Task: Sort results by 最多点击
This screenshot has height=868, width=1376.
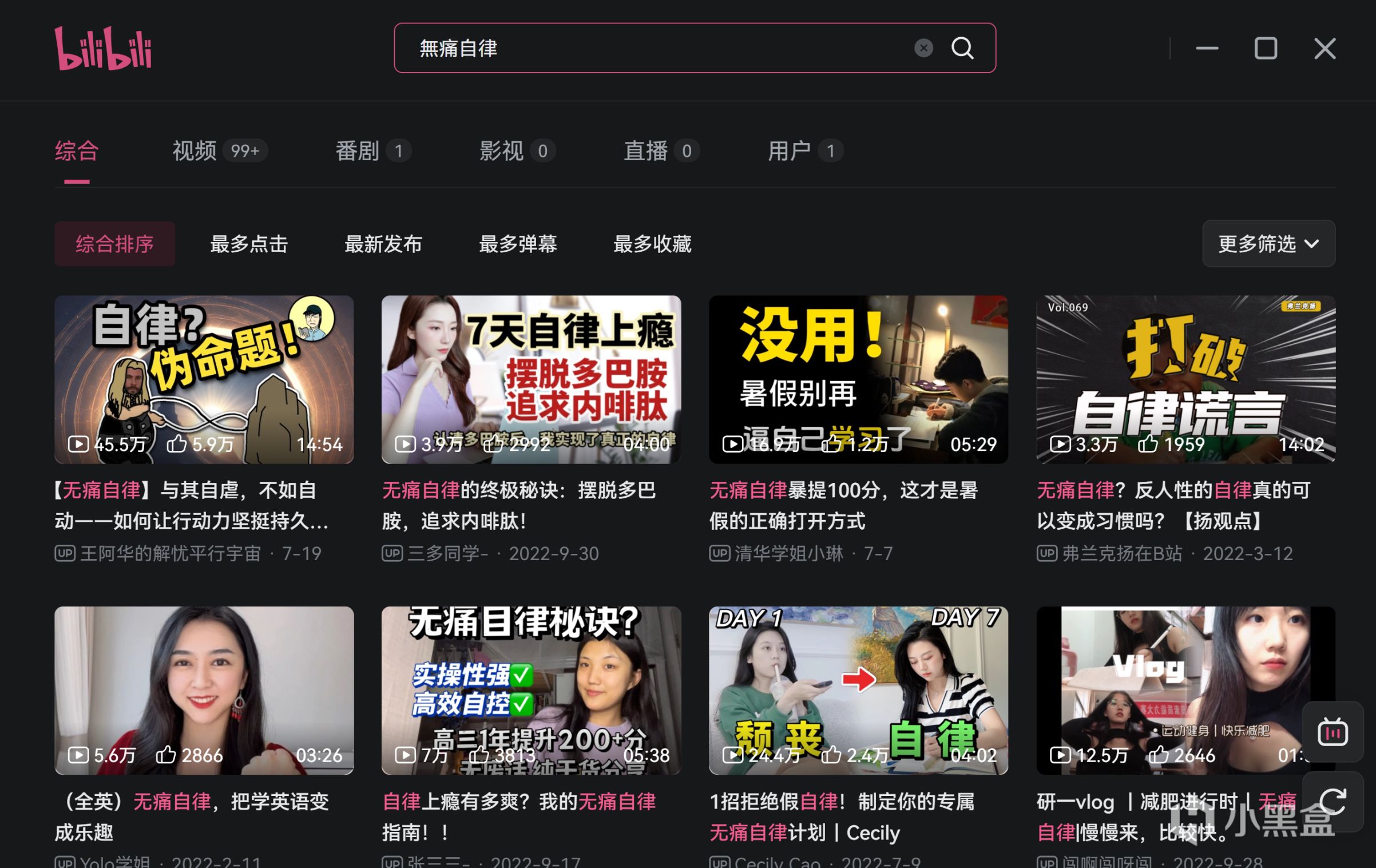Action: (249, 244)
